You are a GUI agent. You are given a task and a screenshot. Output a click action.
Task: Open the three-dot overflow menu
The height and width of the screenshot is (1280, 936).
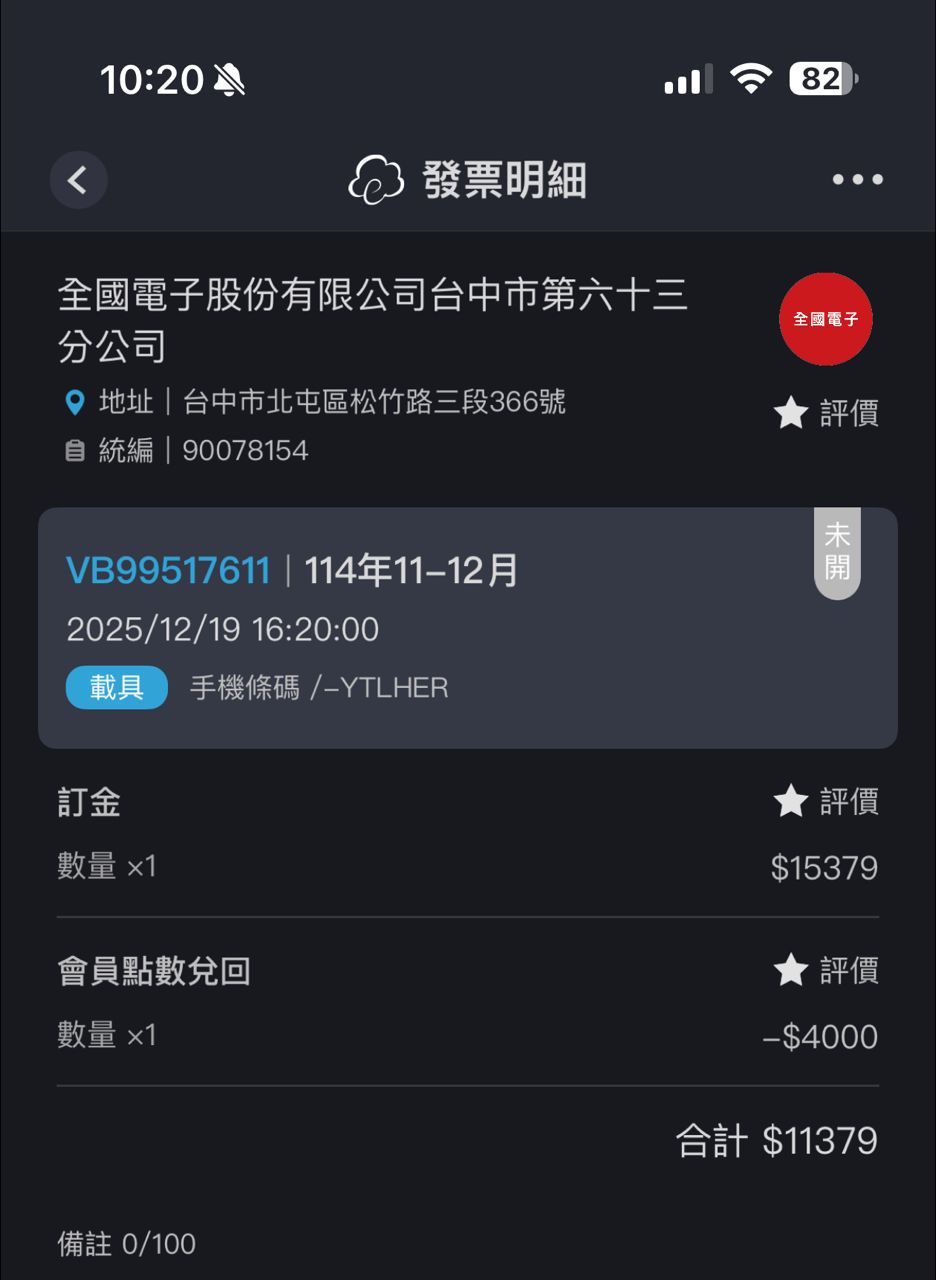(857, 180)
